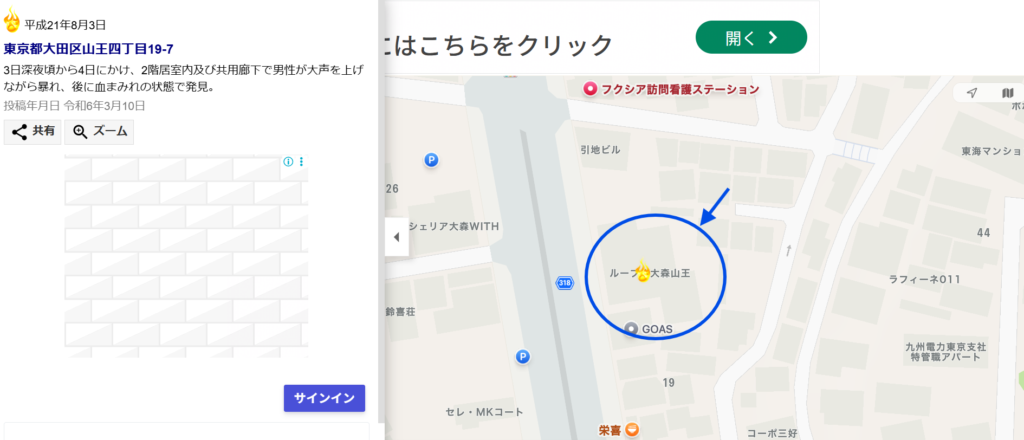Image resolution: width=1024 pixels, height=440 pixels.
Task: Switch the map type with the map icon
Action: click(1006, 93)
